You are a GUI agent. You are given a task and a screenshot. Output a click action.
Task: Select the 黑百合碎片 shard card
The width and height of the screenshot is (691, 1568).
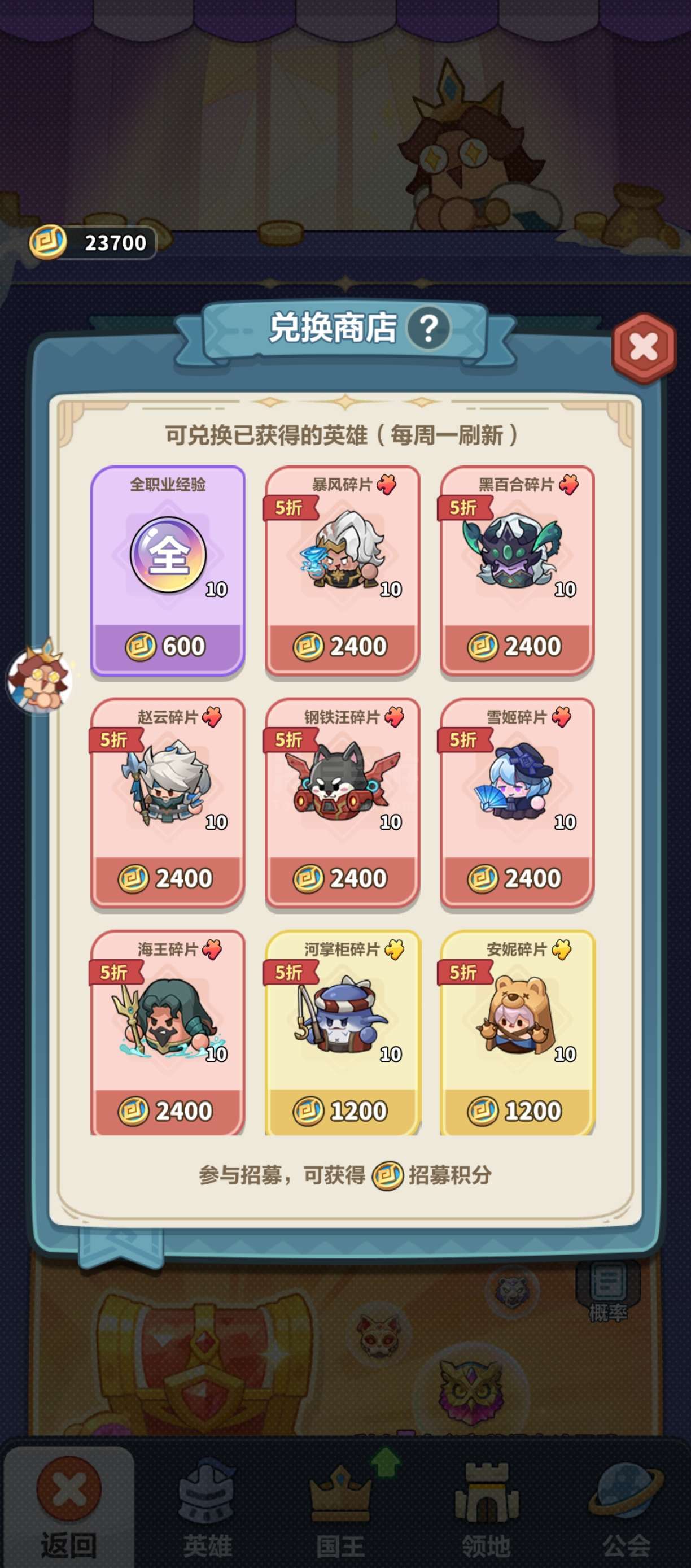tap(517, 570)
